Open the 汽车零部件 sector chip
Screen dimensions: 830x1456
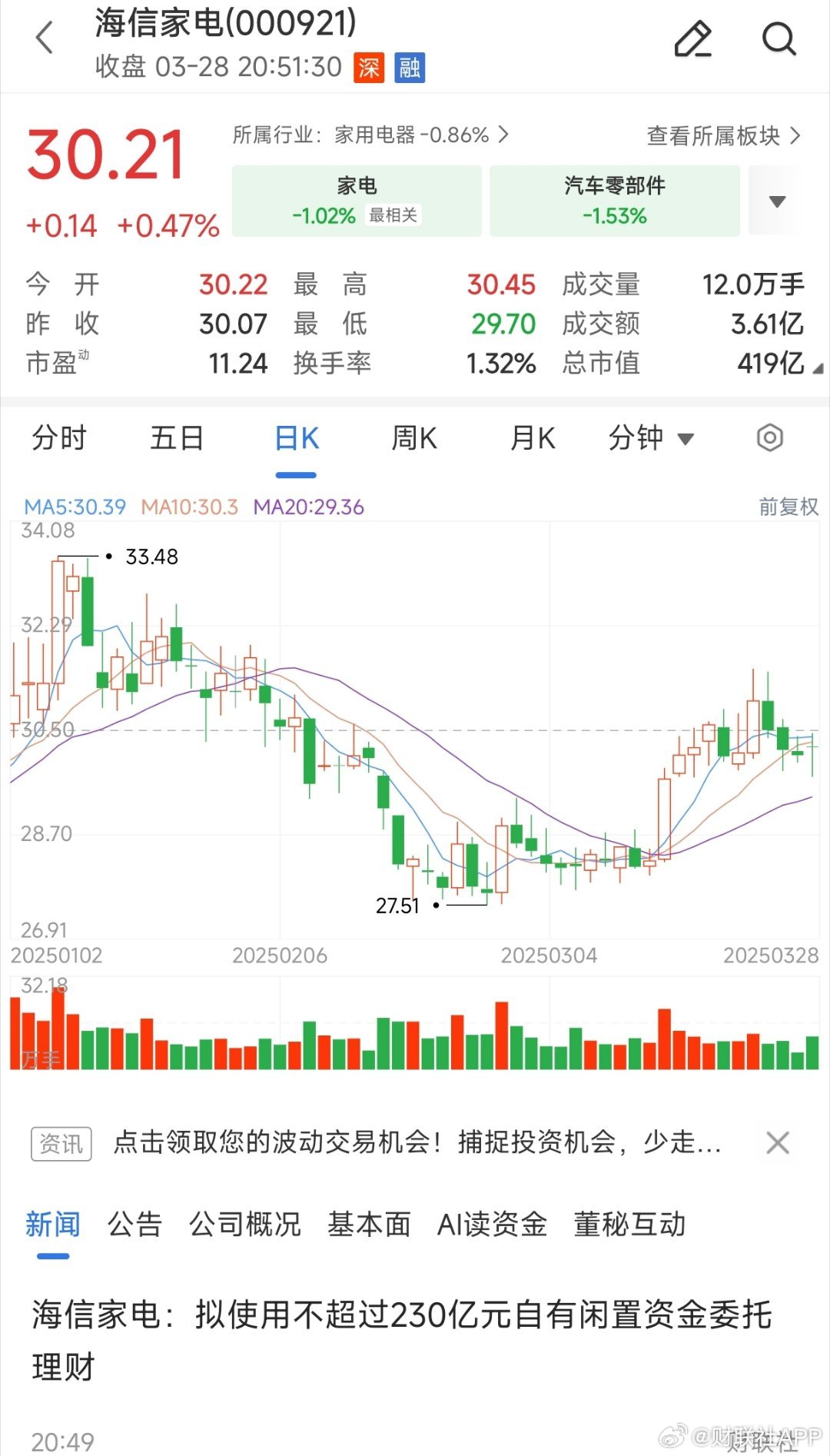click(614, 201)
